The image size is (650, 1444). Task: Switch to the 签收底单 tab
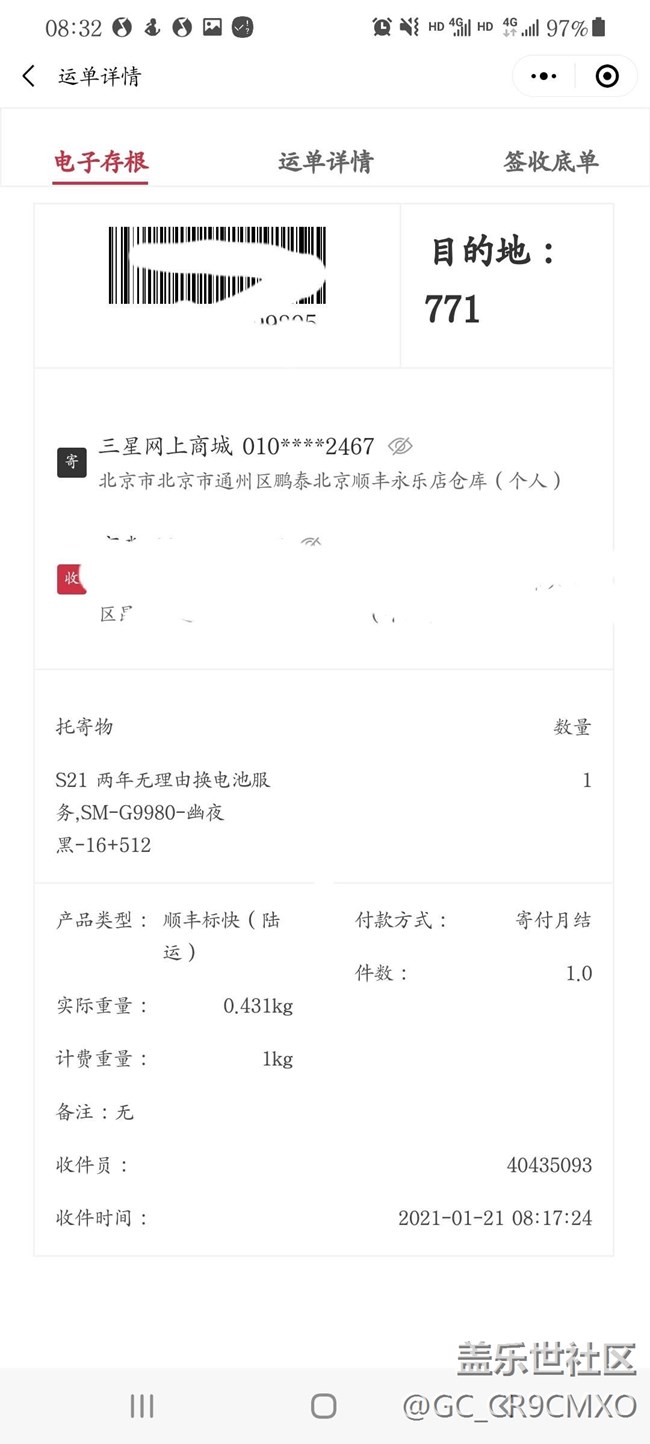(551, 161)
